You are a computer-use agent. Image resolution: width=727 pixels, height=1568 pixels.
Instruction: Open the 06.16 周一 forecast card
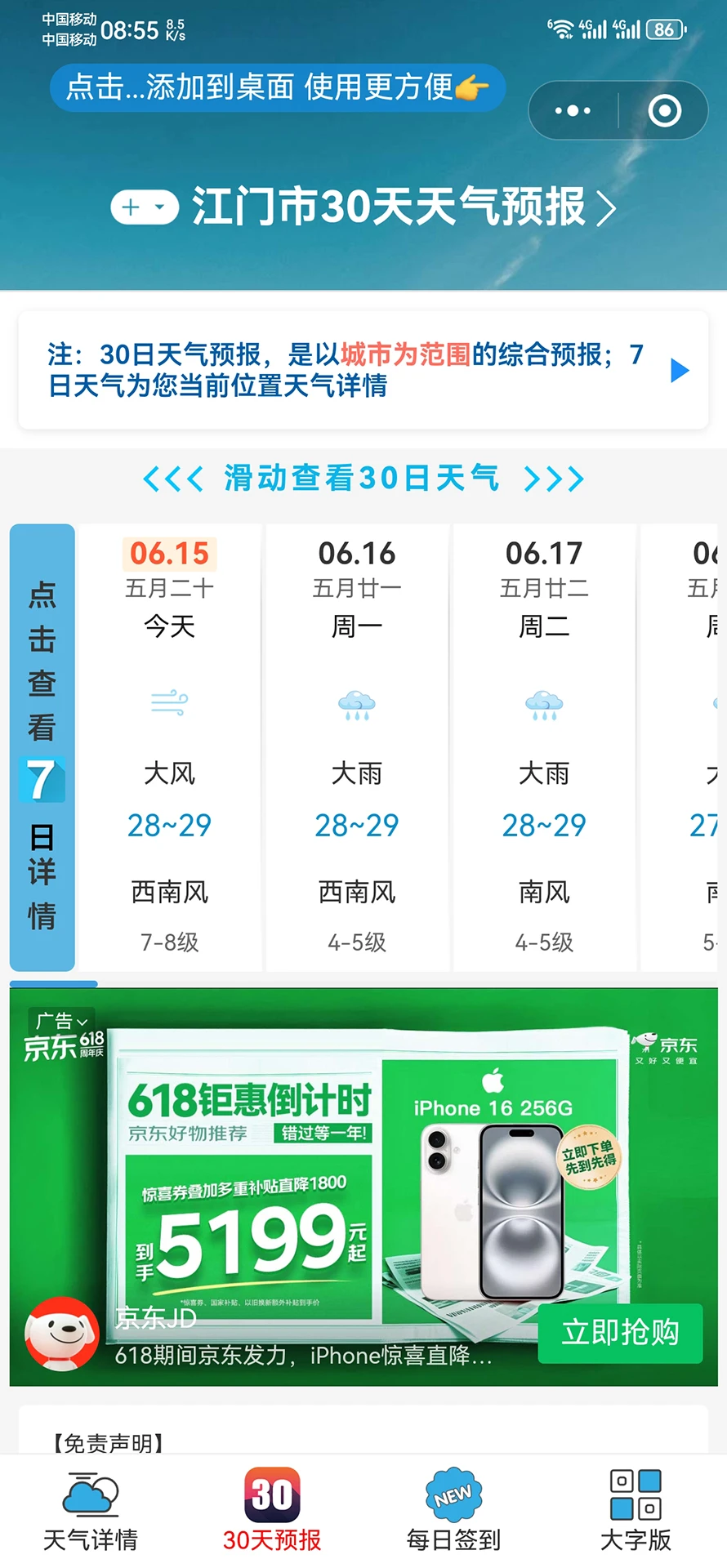coord(357,746)
